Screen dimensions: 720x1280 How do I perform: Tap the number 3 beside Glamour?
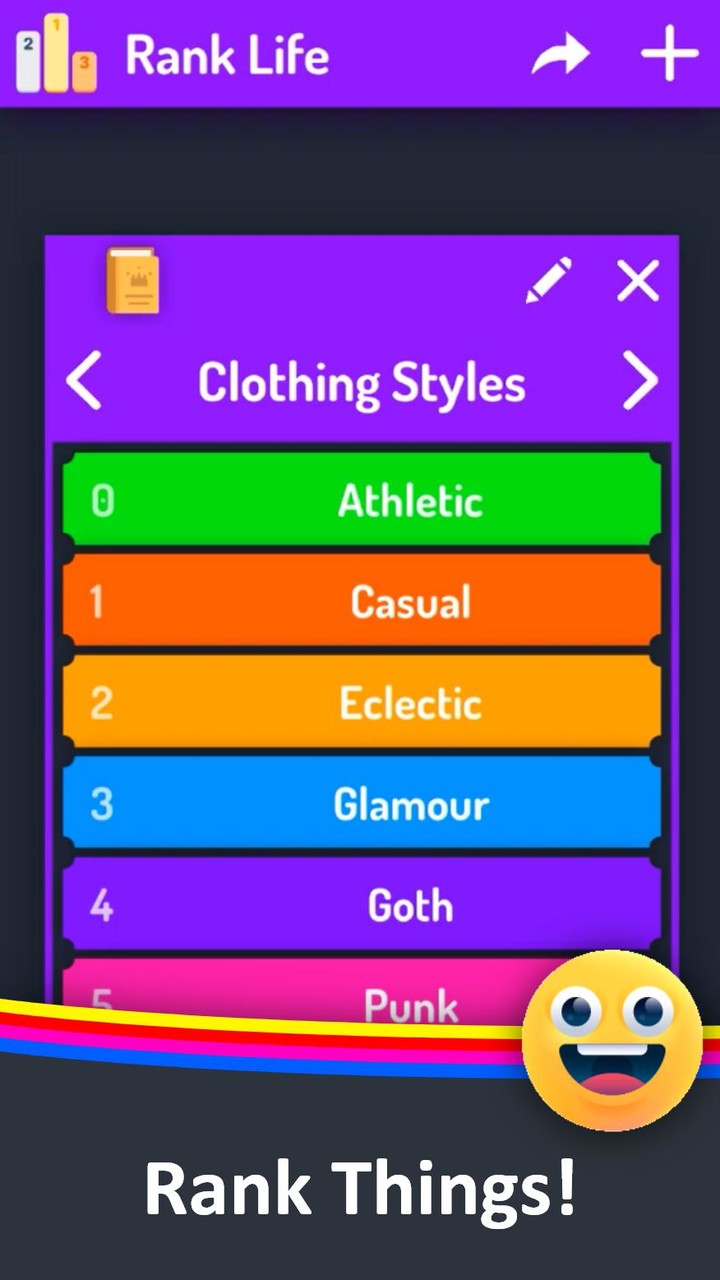pyautogui.click(x=103, y=804)
